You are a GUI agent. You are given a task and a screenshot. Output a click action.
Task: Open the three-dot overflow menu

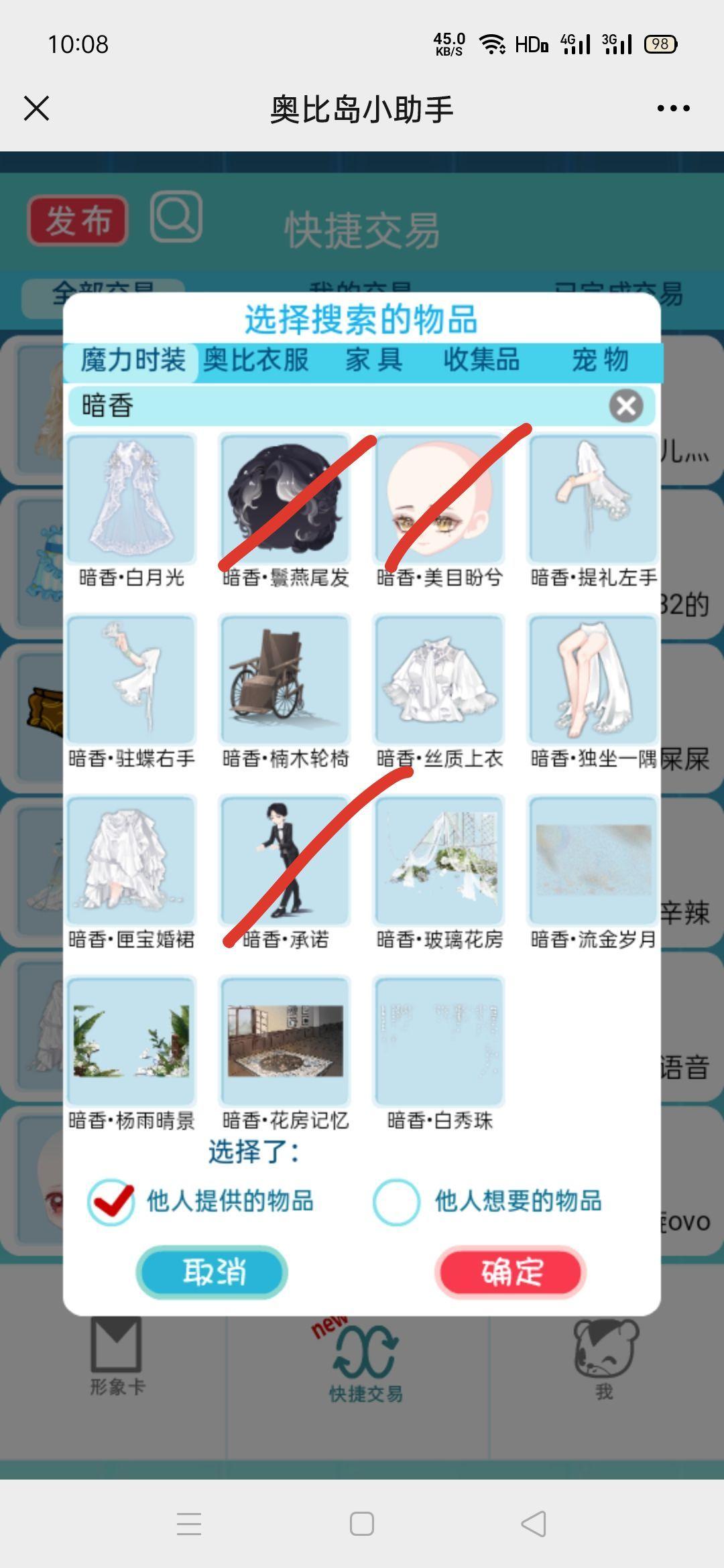673,109
